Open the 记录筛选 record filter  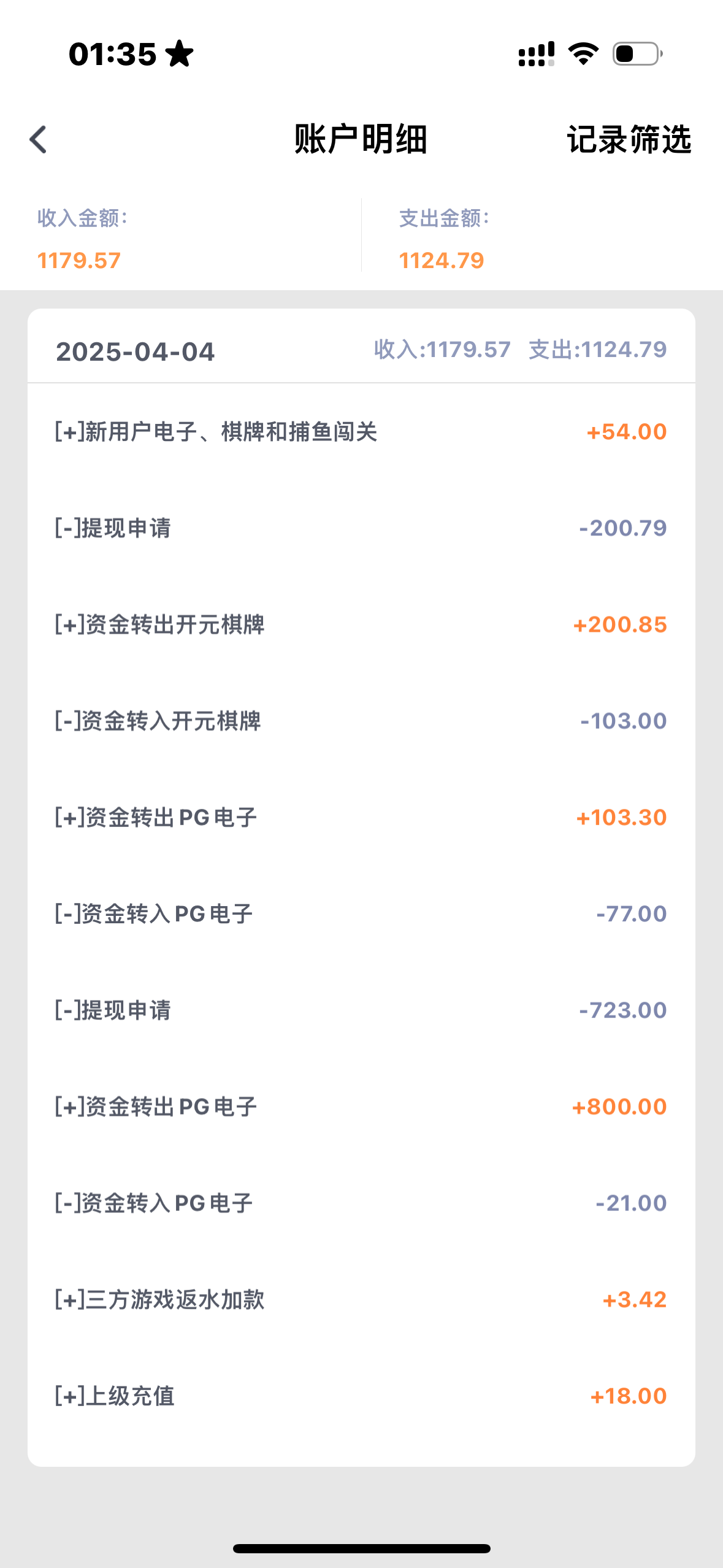(x=629, y=139)
